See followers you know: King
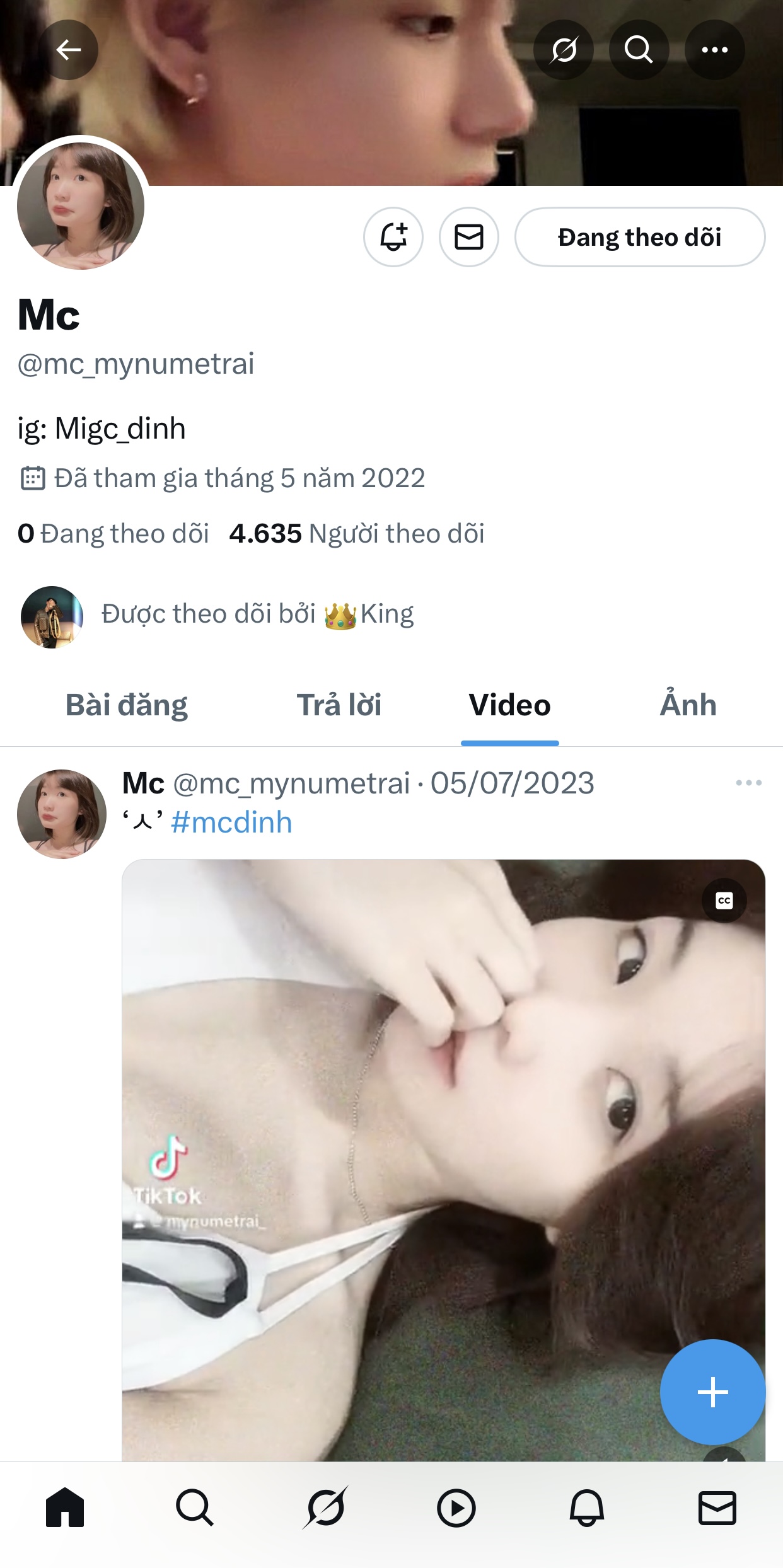This screenshot has height=1568, width=783. pos(257,614)
